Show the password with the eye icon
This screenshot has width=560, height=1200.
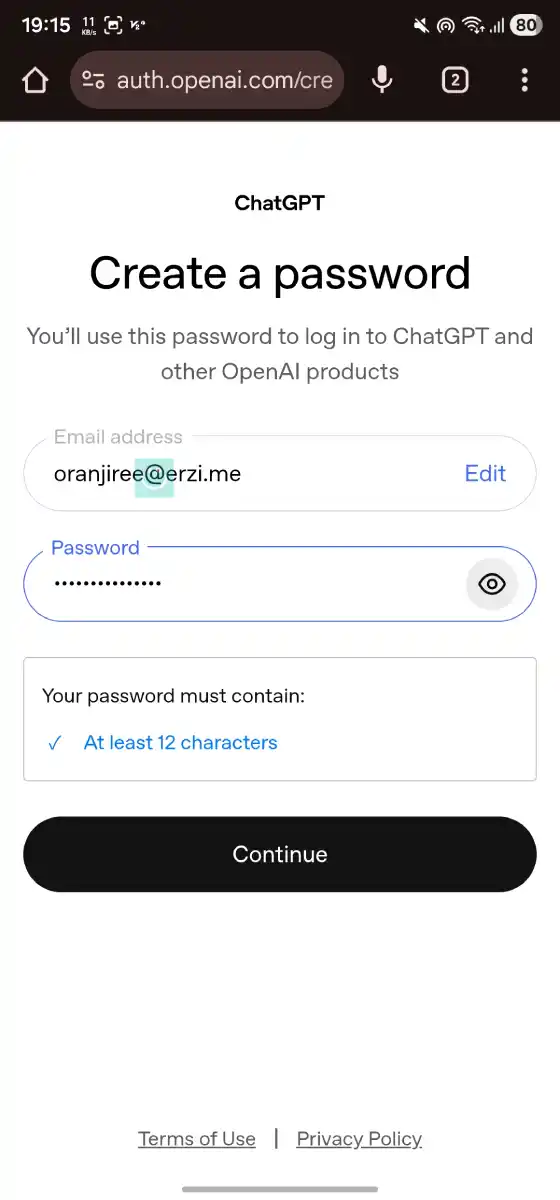(x=492, y=585)
